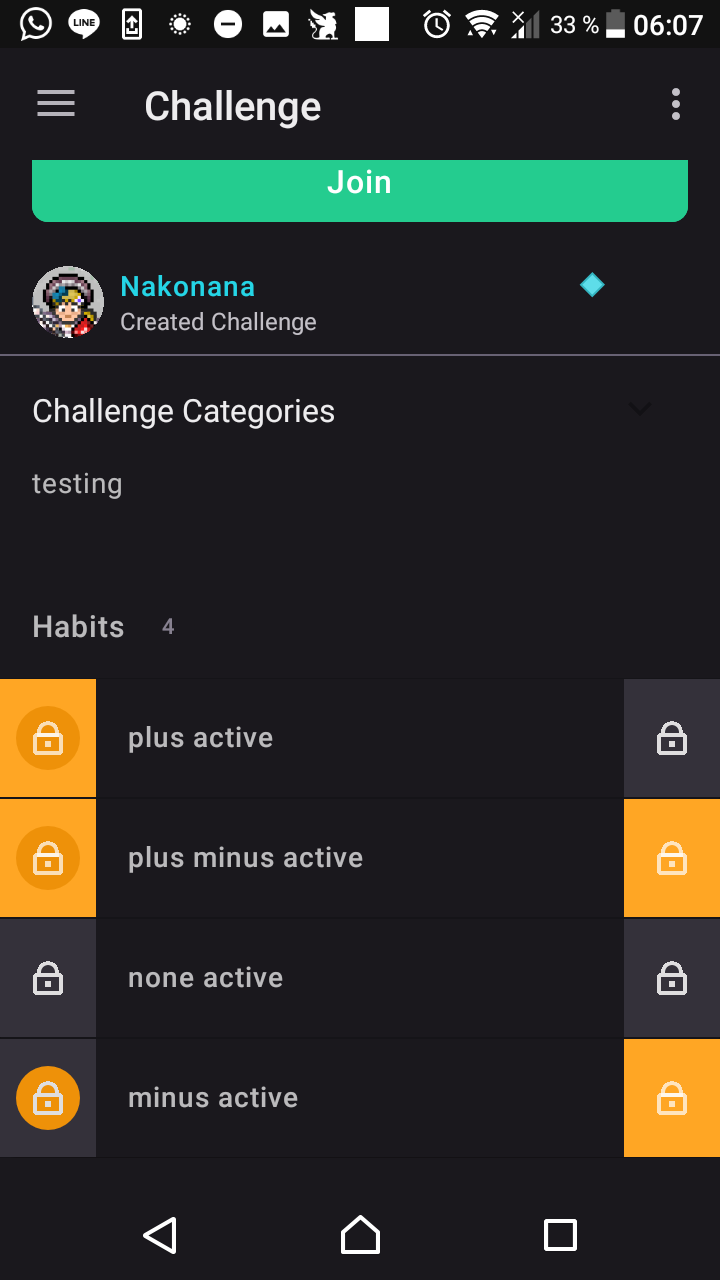This screenshot has height=1280, width=720.
Task: Tap the plus lock on 'plus active'
Action: tap(48, 738)
